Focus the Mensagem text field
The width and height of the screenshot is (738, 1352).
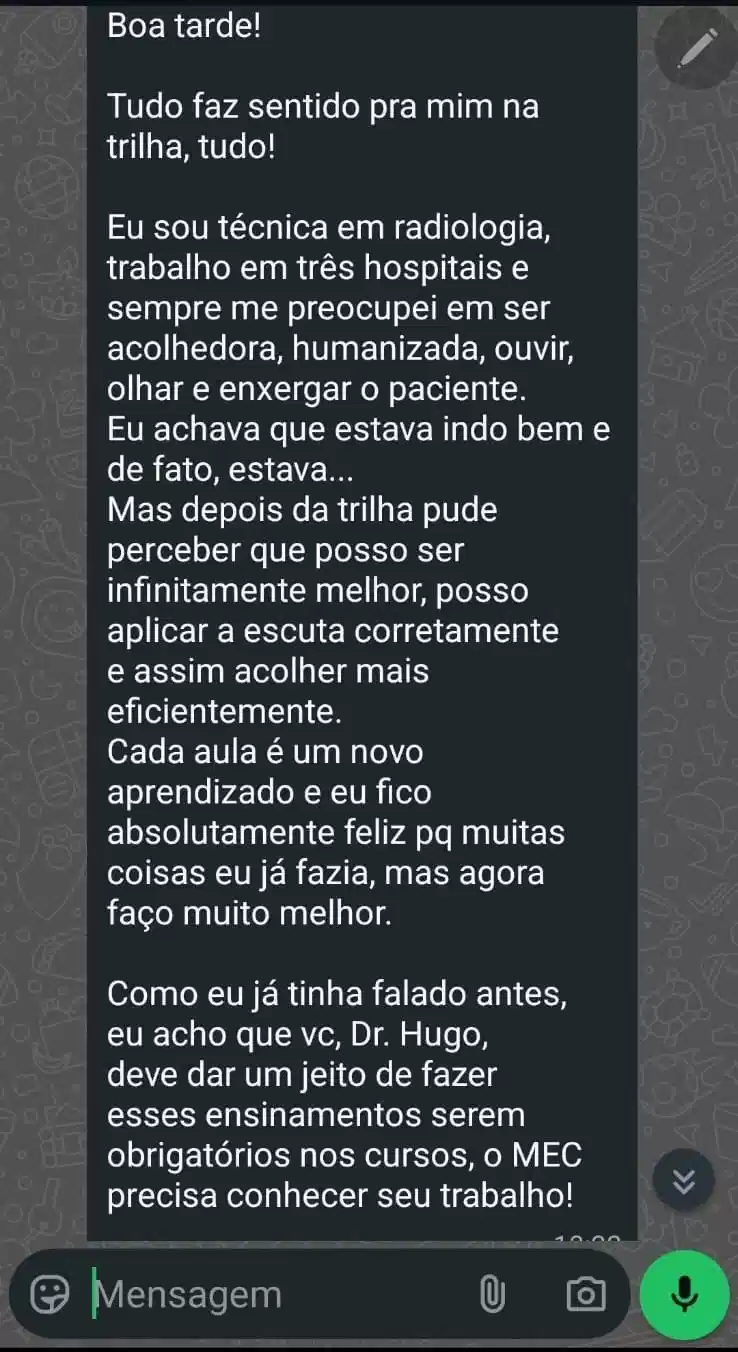270,1295
